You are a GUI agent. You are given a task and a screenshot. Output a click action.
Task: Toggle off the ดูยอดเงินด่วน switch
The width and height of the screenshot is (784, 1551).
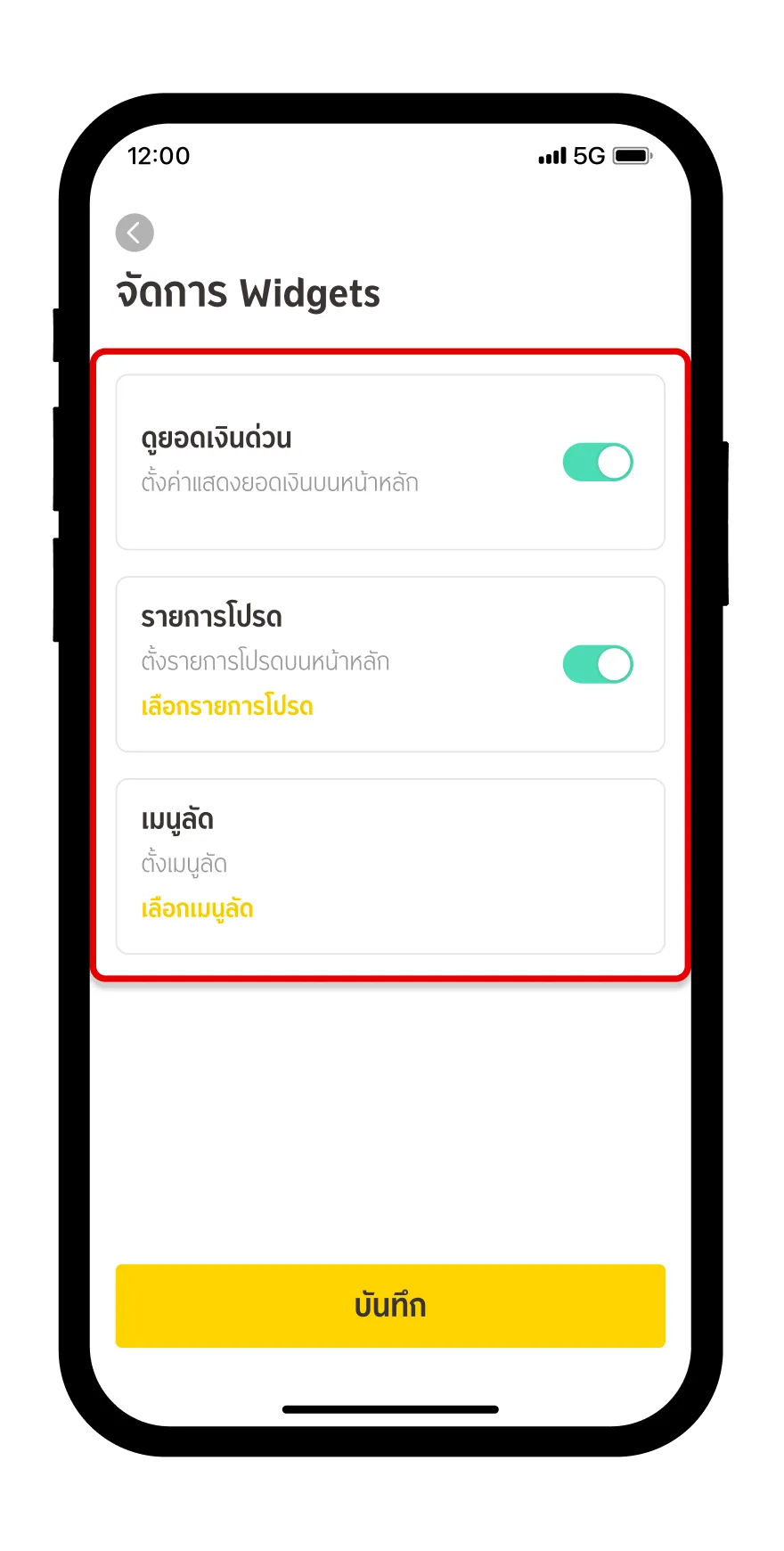598,463
